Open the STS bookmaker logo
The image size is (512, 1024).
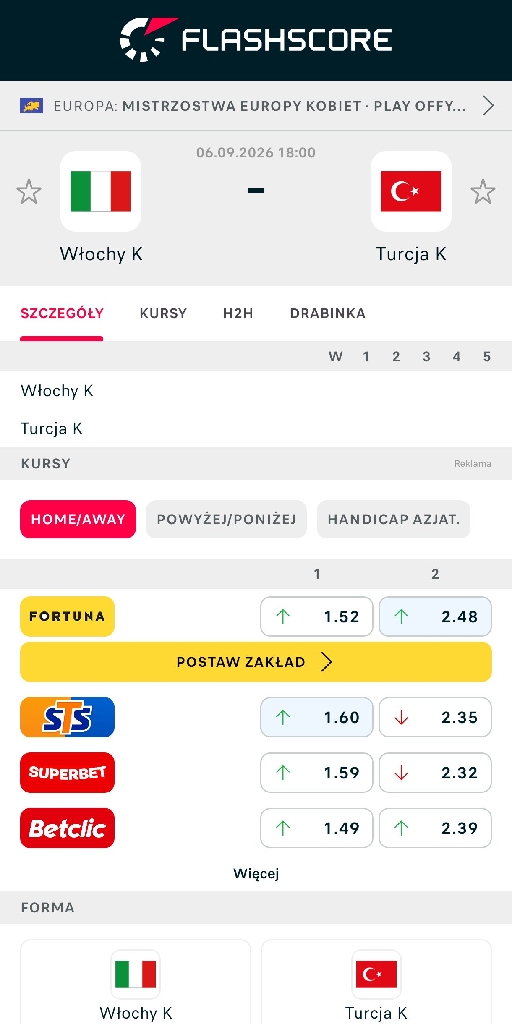pyautogui.click(x=67, y=717)
